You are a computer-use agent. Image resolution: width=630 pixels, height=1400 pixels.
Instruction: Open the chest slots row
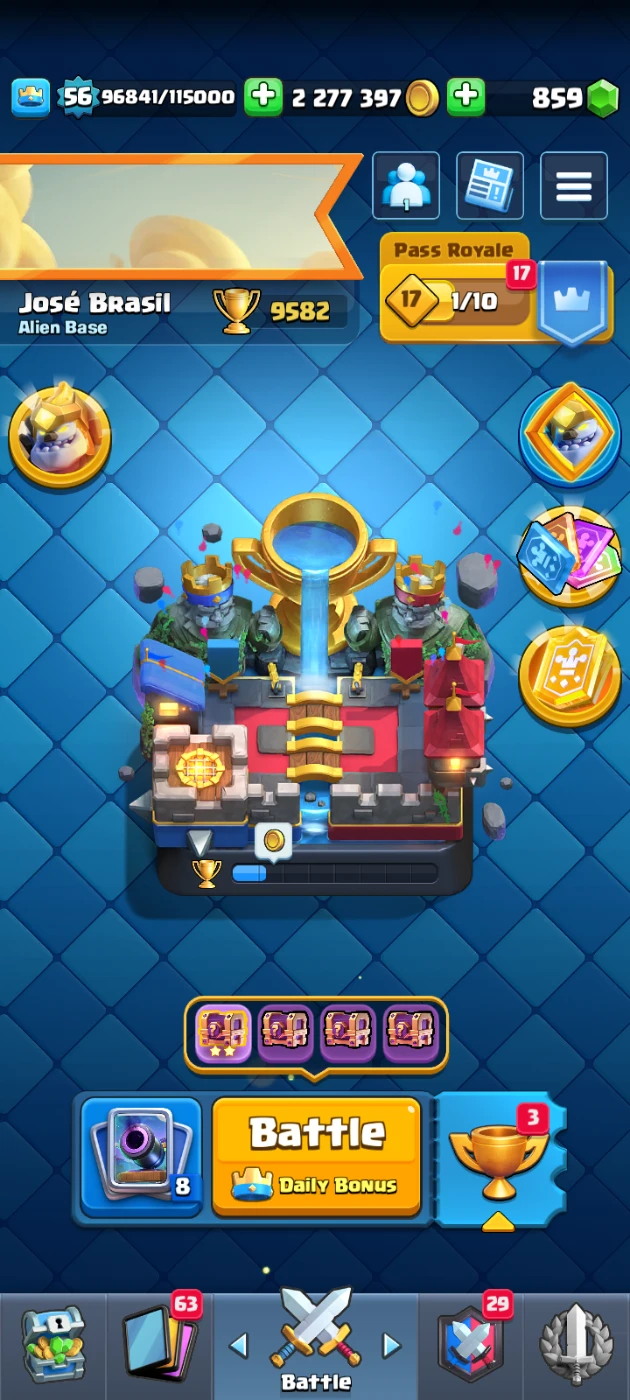316,1035
